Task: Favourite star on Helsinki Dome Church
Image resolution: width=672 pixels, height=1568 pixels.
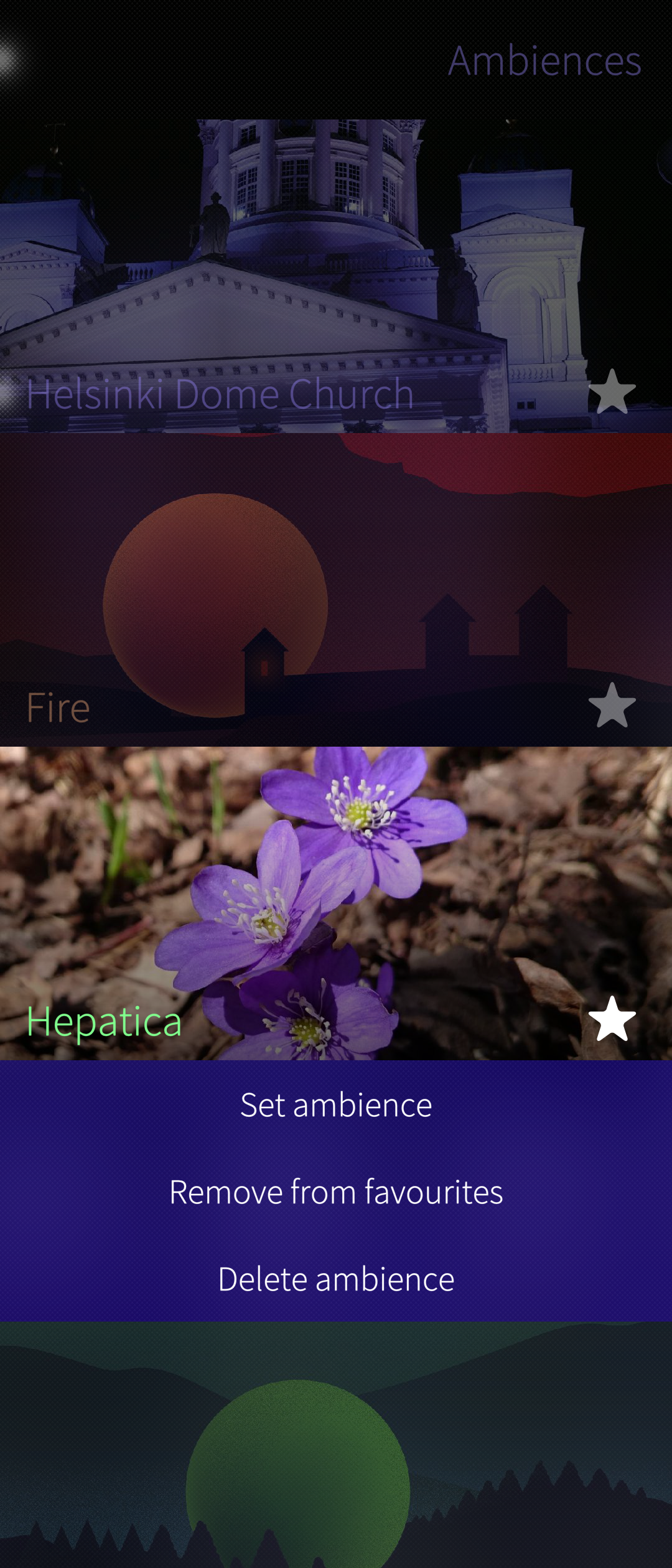Action: coord(612,391)
